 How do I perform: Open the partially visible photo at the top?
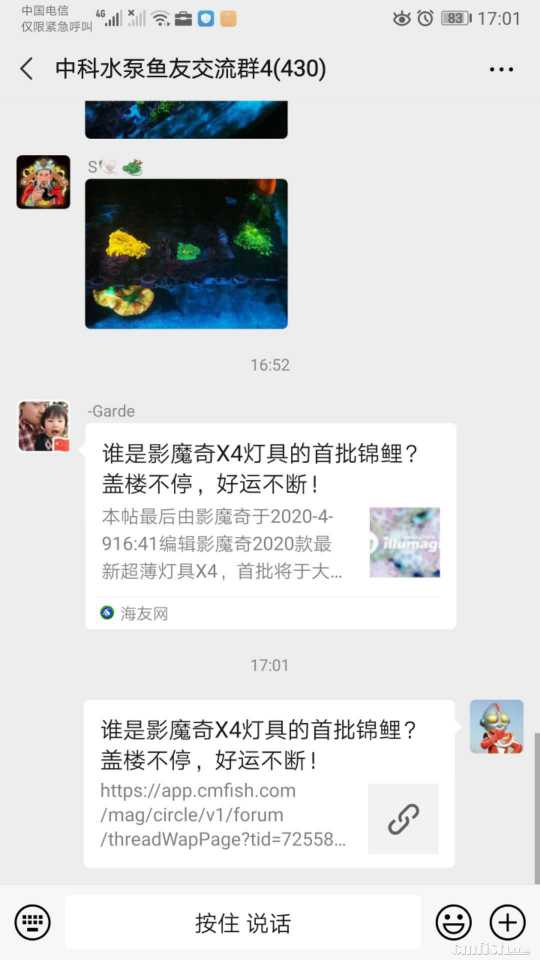[186, 119]
